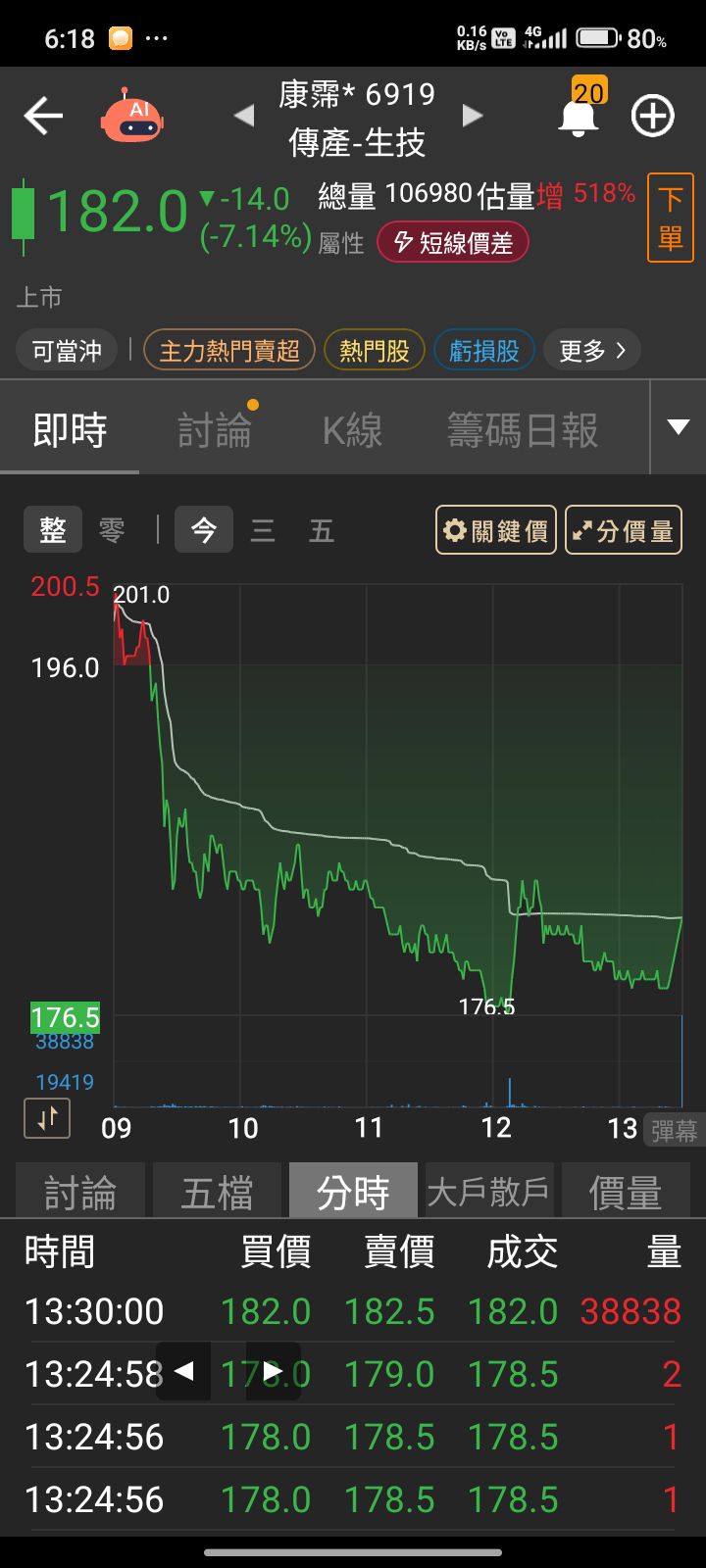Select the 主力熱門賣超 tag
706x1568 pixels.
point(229,351)
